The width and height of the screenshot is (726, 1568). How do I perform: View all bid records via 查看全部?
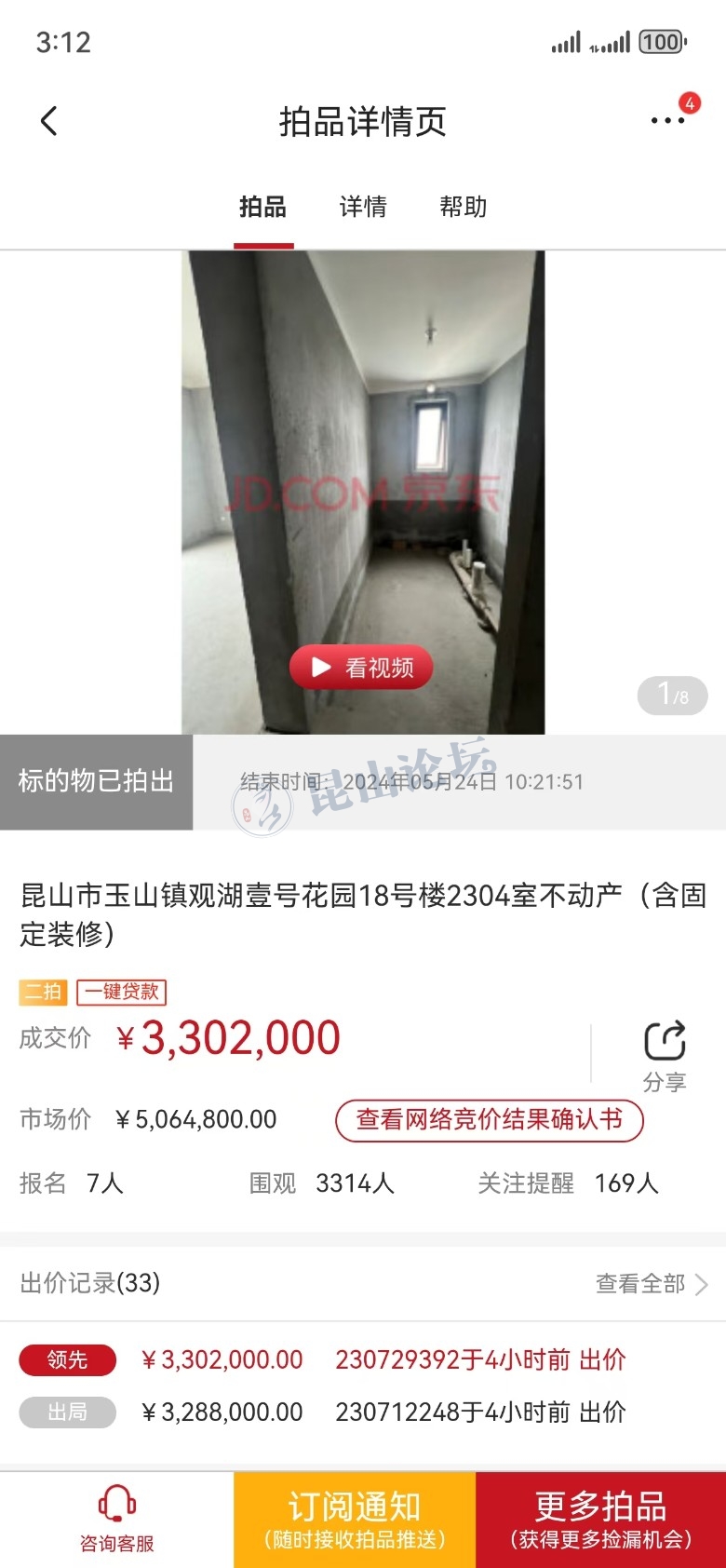coord(652,1284)
